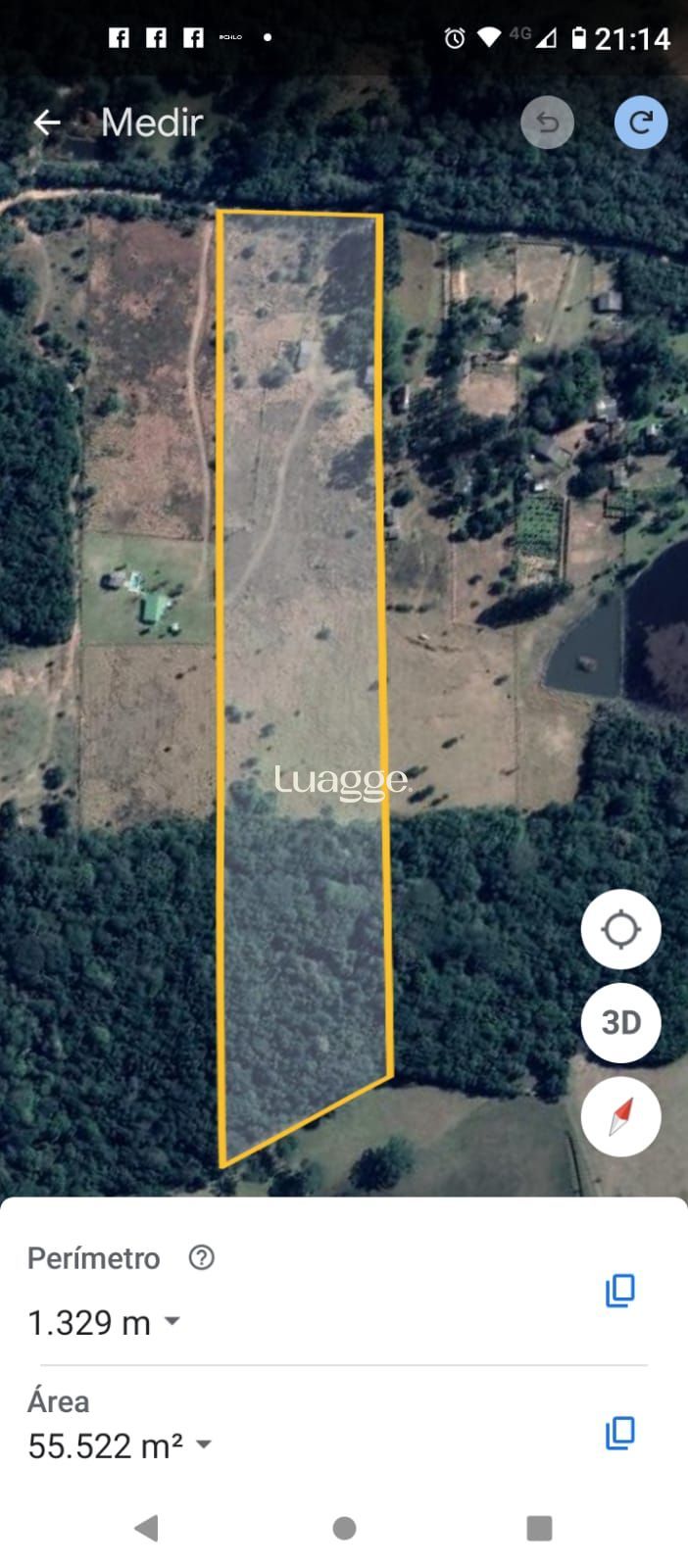Screen dimensions: 688x1568
Task: Go to the home screen
Action: (x=344, y=1528)
